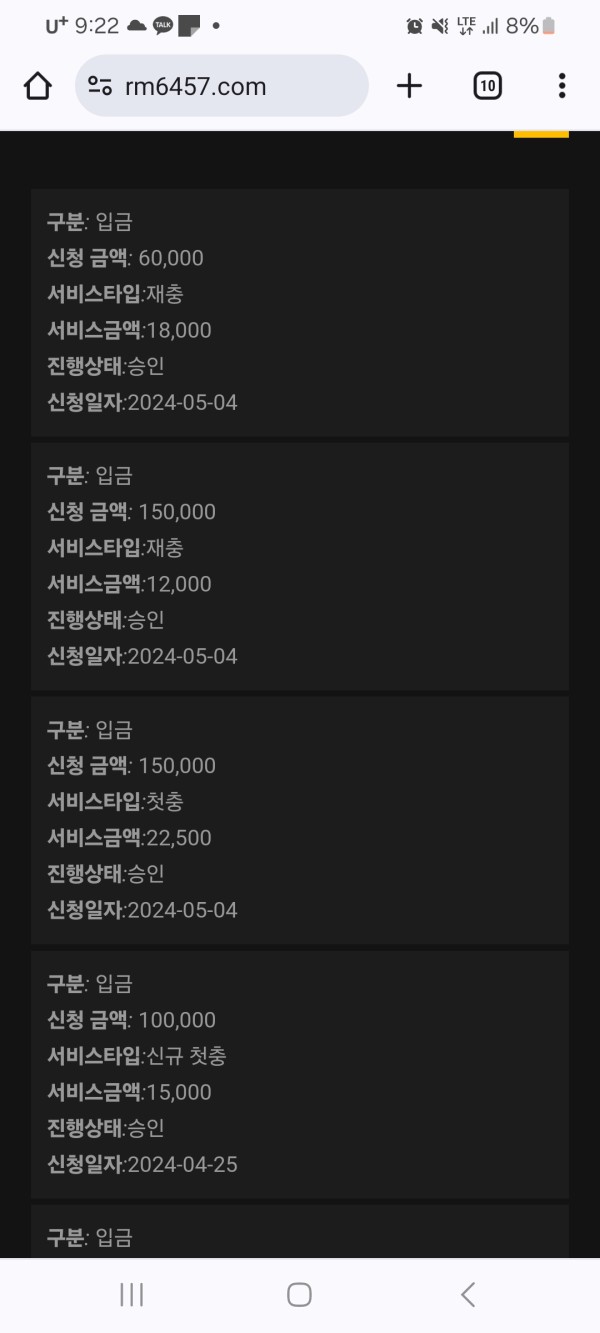
Task: Go back with the system back button
Action: (x=467, y=1295)
